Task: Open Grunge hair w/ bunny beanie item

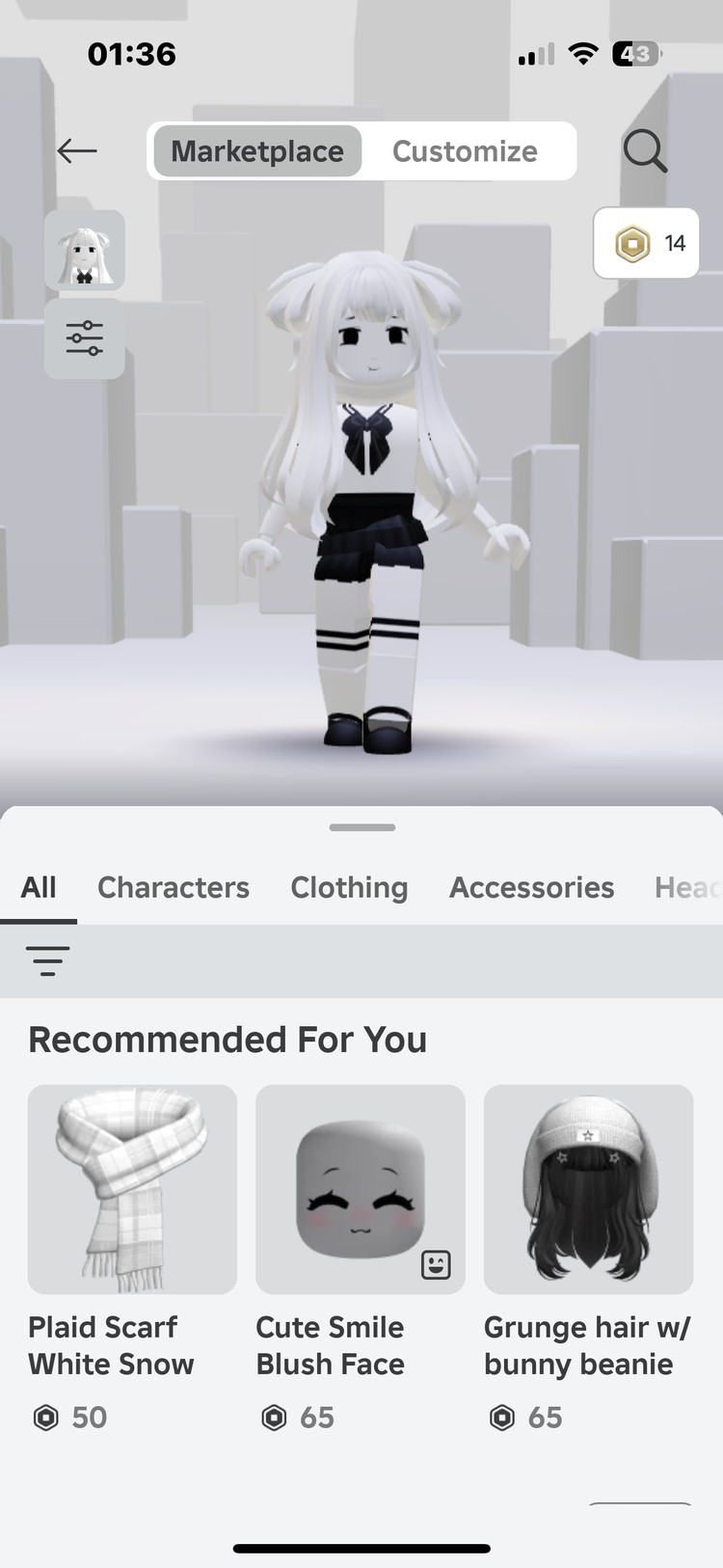Action: (588, 1189)
